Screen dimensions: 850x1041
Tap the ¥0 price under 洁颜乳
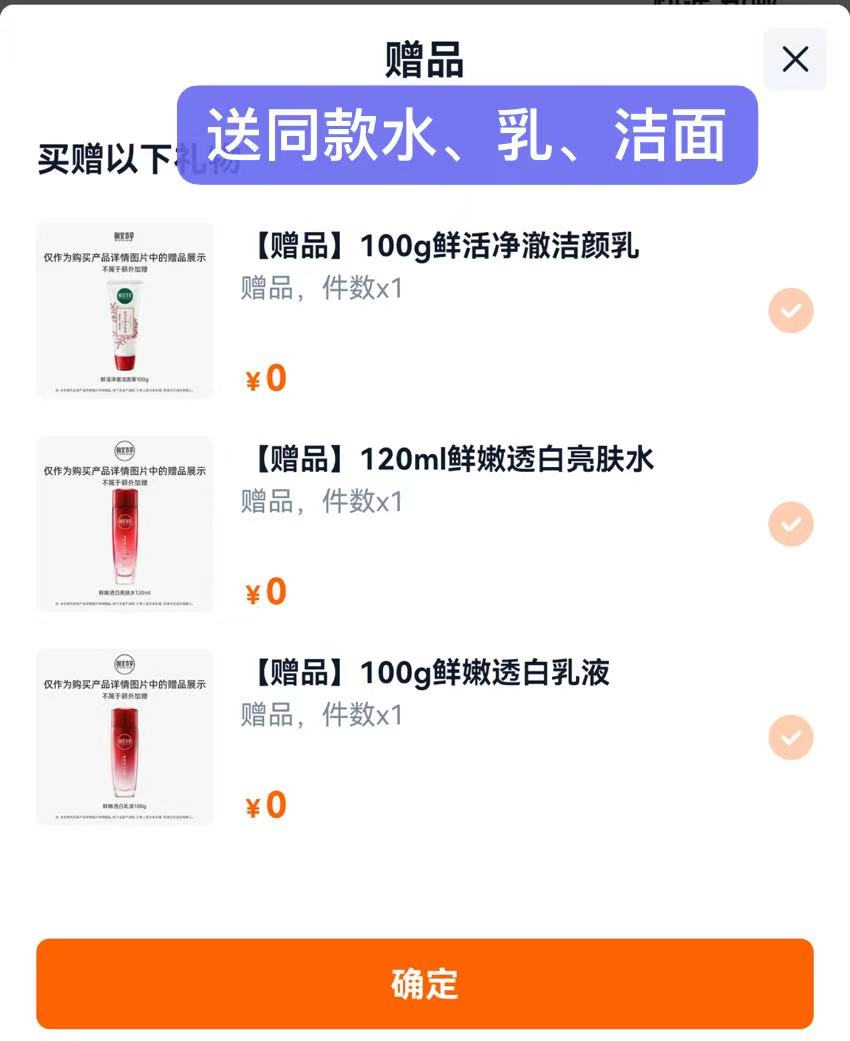tap(265, 378)
